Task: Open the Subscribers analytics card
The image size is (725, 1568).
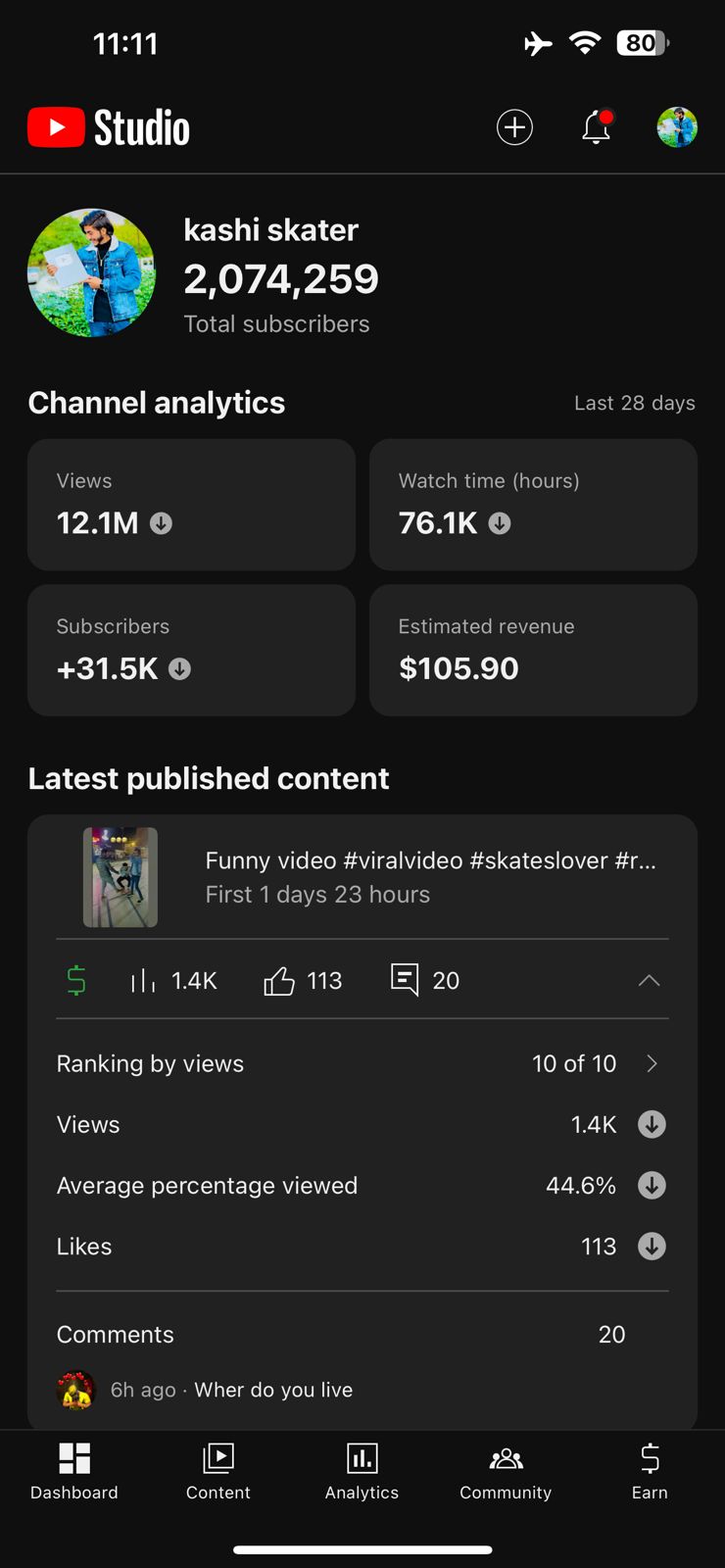Action: point(191,650)
